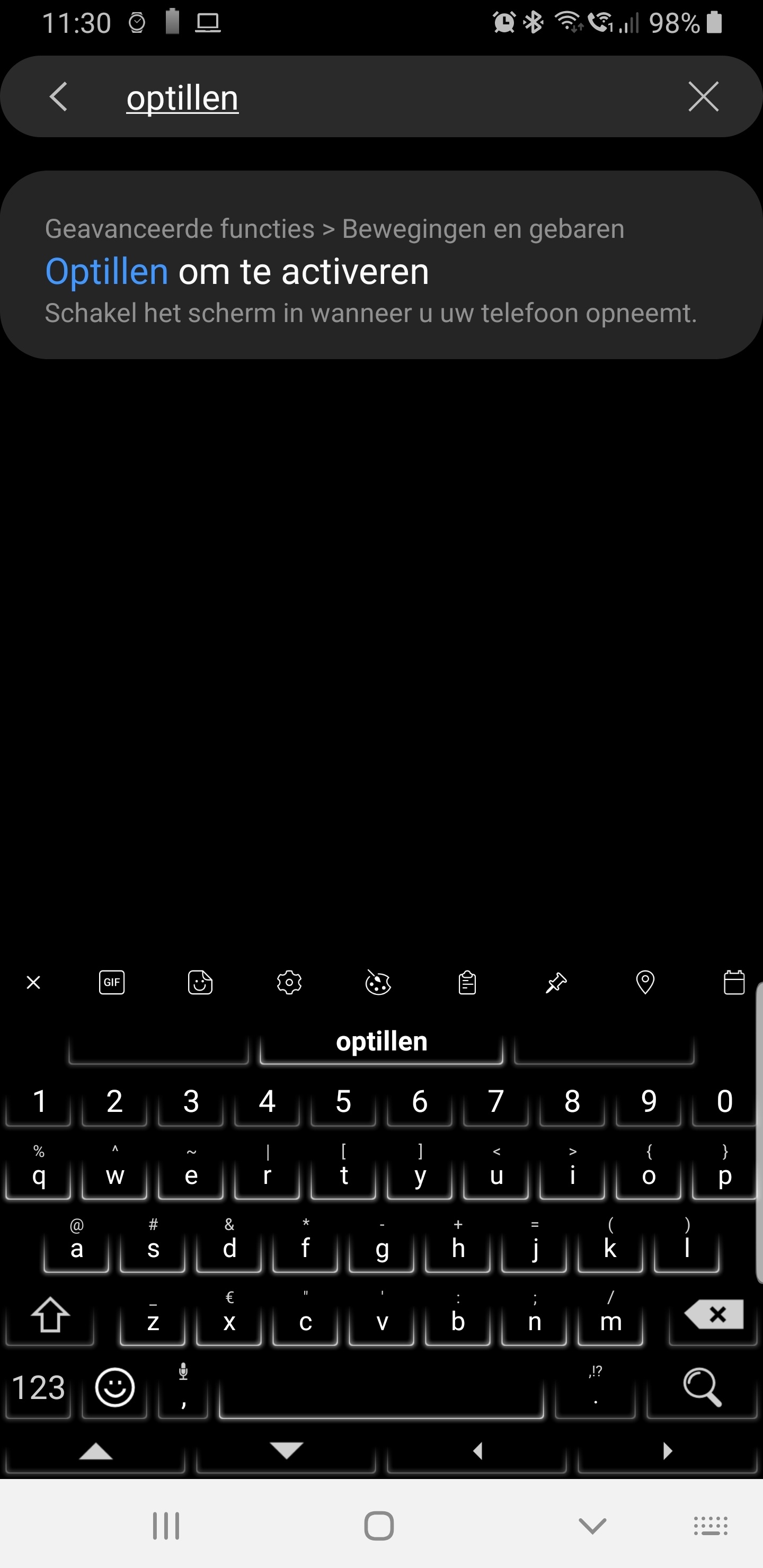Viewport: 763px width, 1568px height.
Task: Open keyboard themes palette
Action: click(378, 983)
